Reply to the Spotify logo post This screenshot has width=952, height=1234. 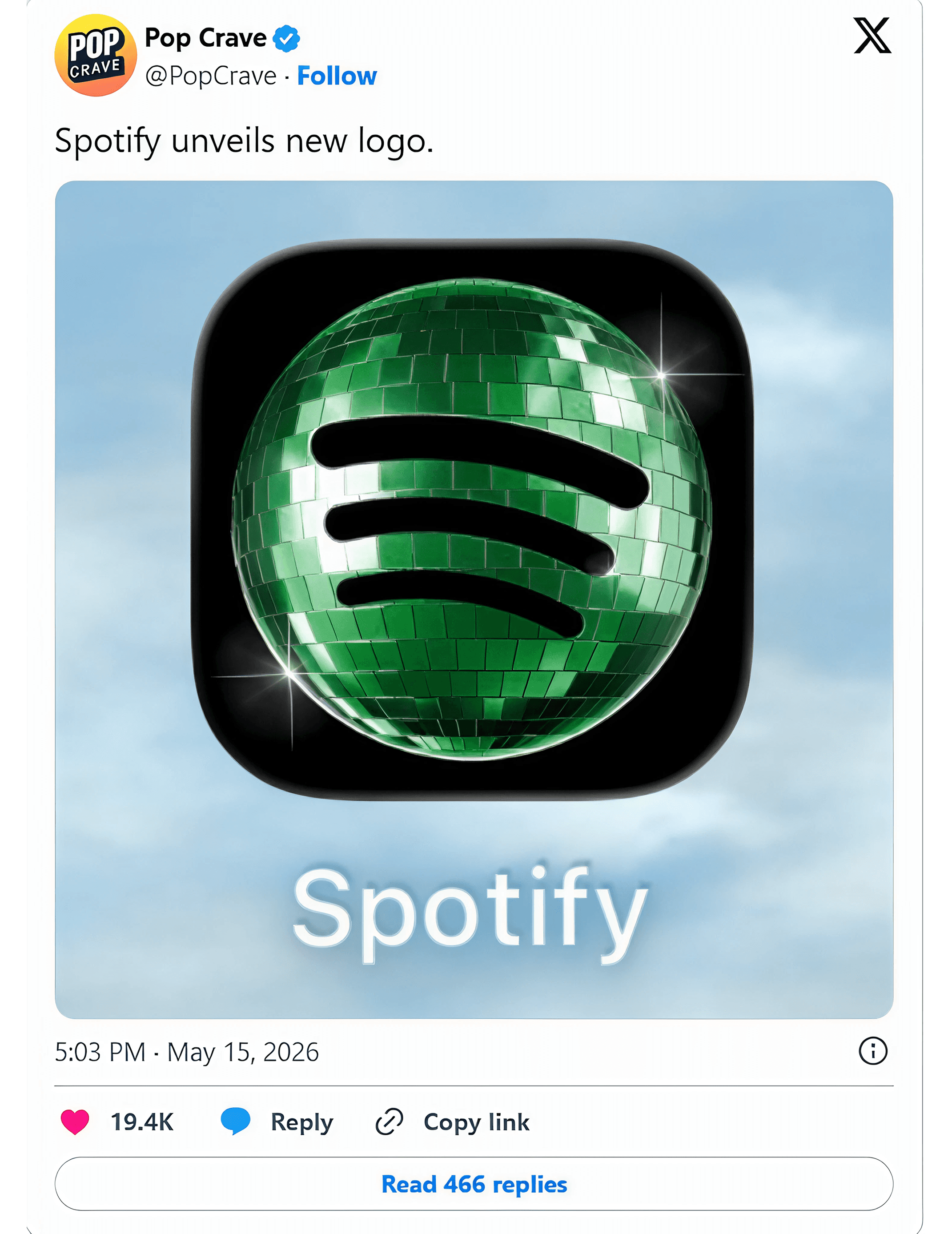click(x=277, y=1122)
